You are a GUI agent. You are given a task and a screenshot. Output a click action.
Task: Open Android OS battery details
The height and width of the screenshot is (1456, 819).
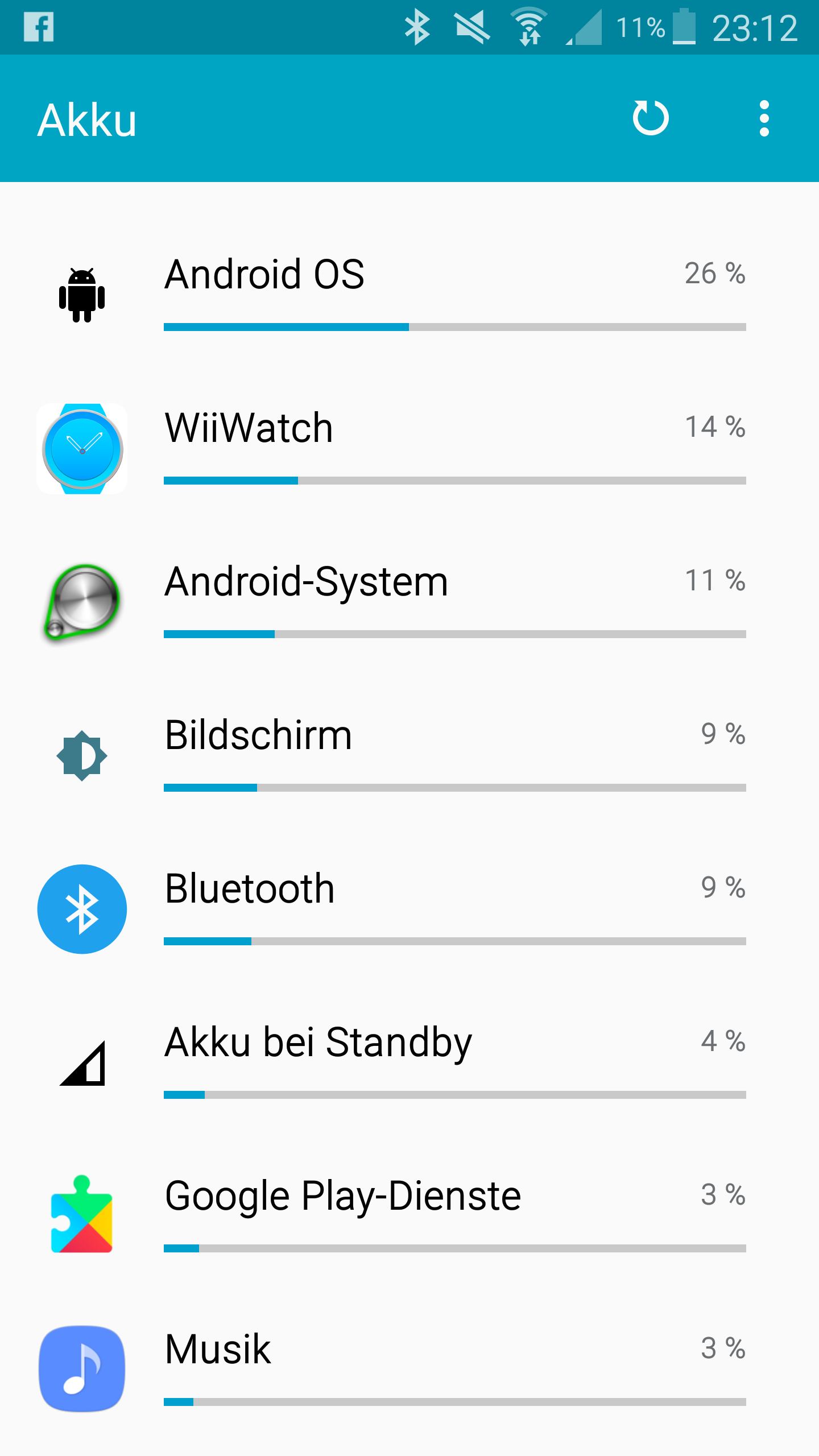coord(409,296)
